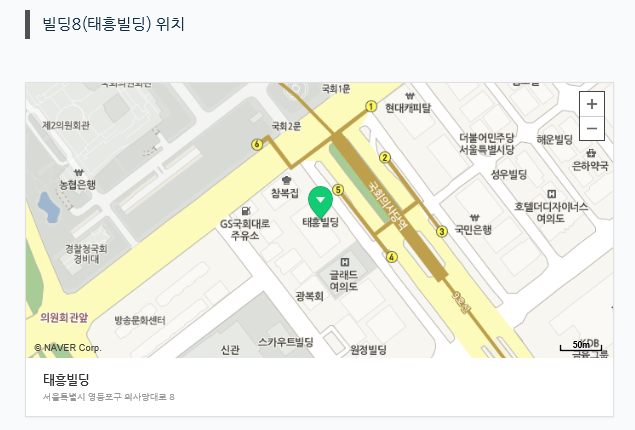
Task: Tap the green 태흥빌딩 location marker
Action: coord(320,199)
